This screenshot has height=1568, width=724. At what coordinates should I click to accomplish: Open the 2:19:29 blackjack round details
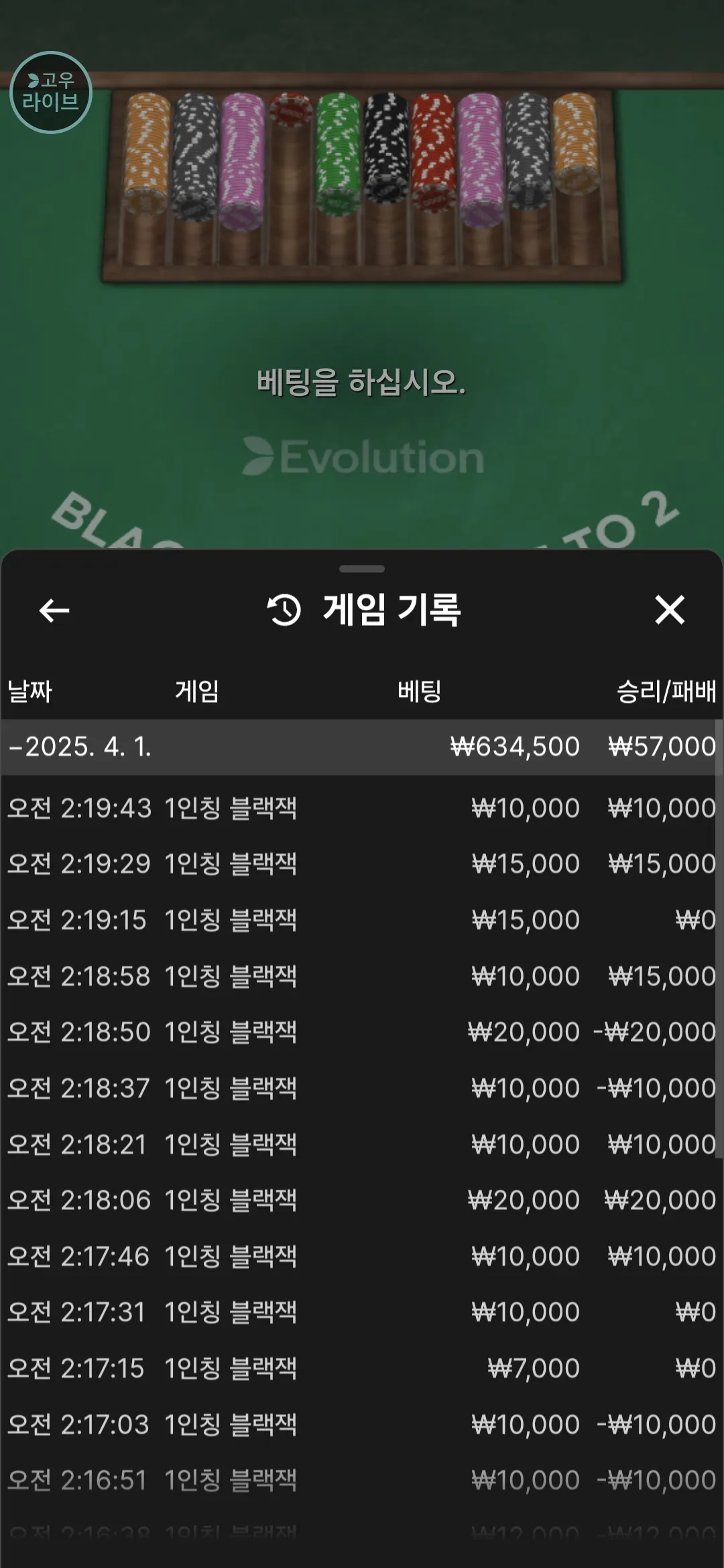pos(362,864)
